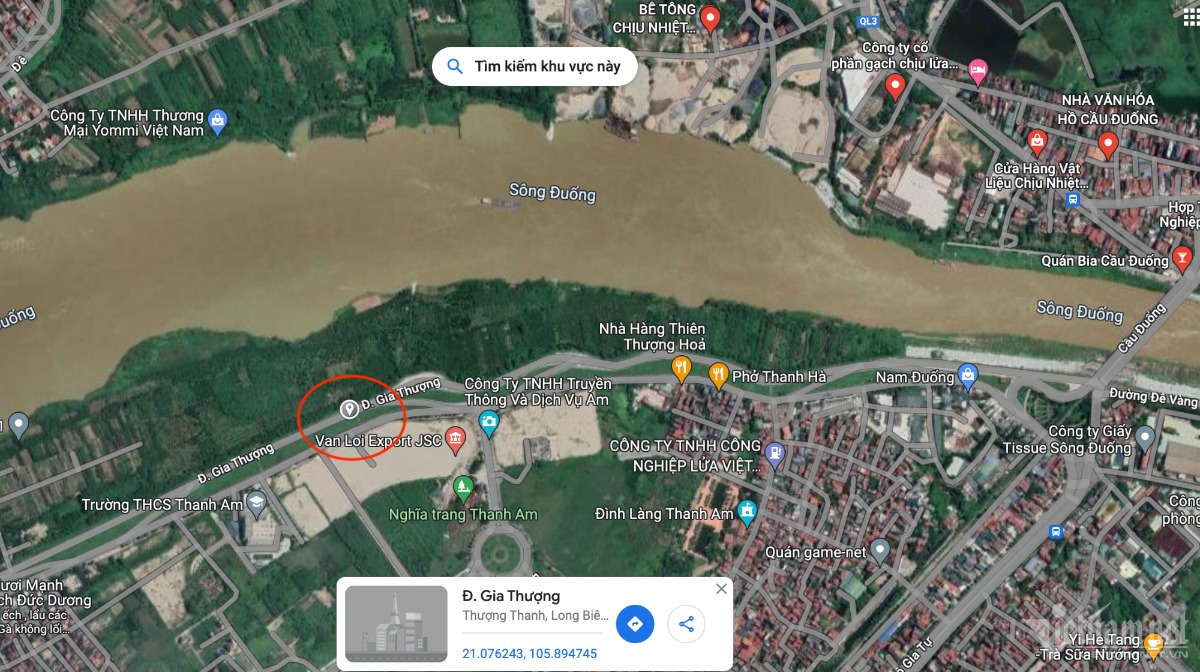Select the Quán game-net marker
The width and height of the screenshot is (1200, 672).
[880, 550]
